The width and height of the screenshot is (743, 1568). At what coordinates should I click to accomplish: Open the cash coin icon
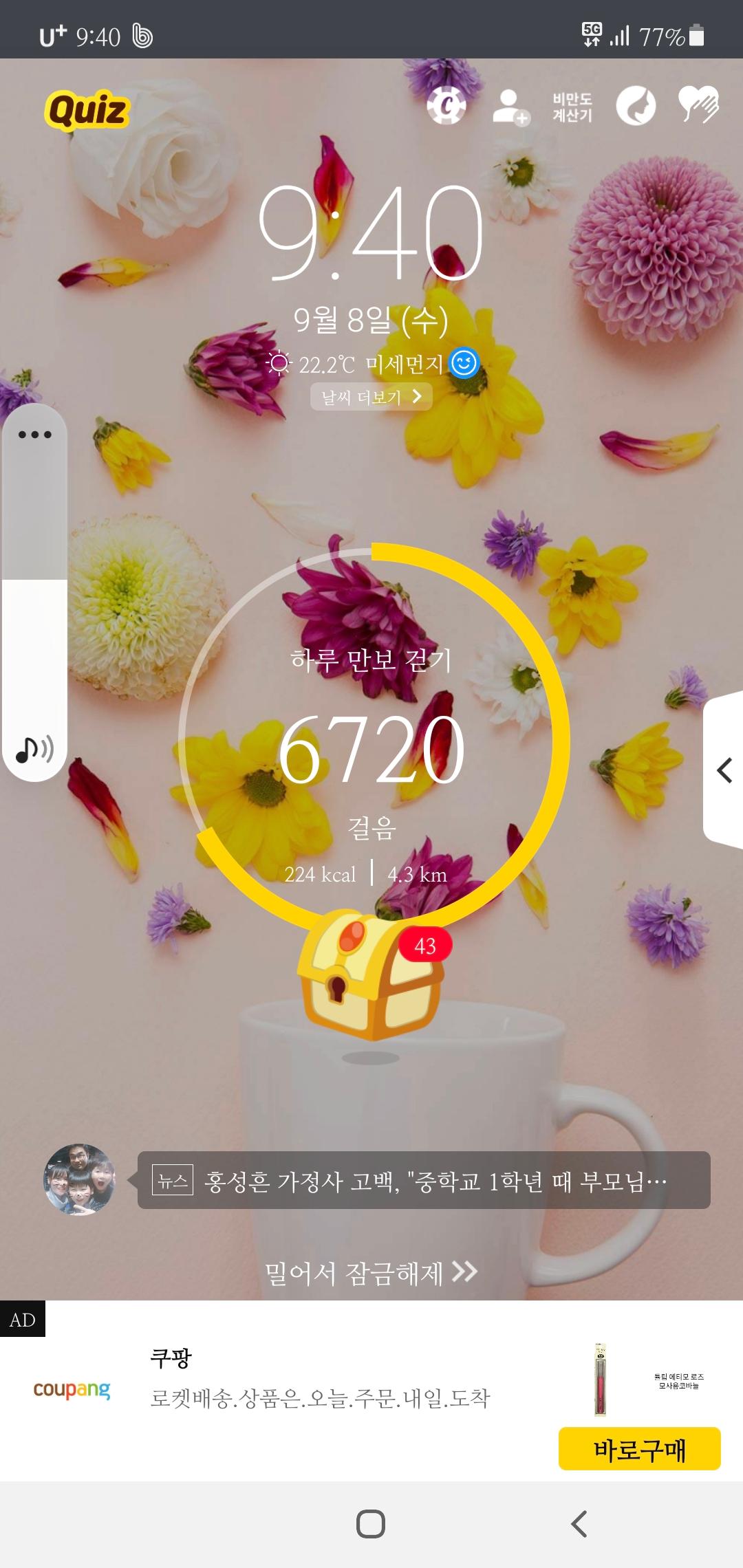[x=446, y=107]
